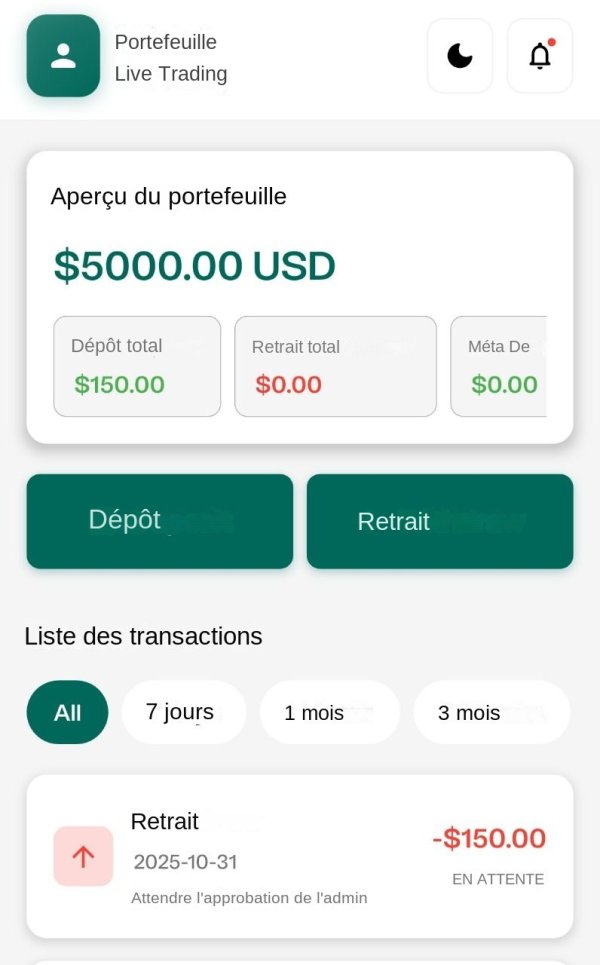Tap the Retrait button

[x=440, y=521]
